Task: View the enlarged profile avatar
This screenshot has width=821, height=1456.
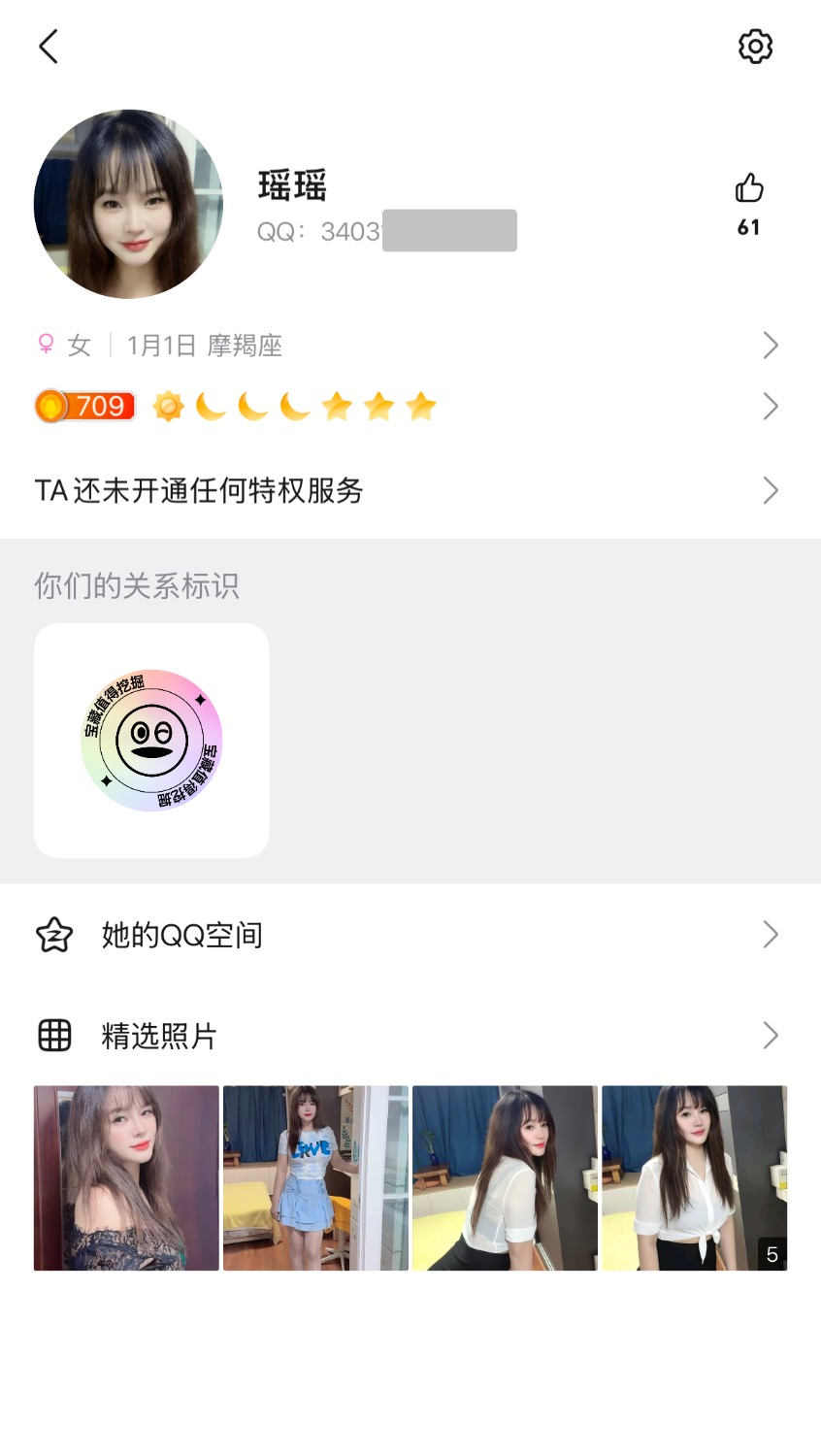Action: tap(128, 204)
